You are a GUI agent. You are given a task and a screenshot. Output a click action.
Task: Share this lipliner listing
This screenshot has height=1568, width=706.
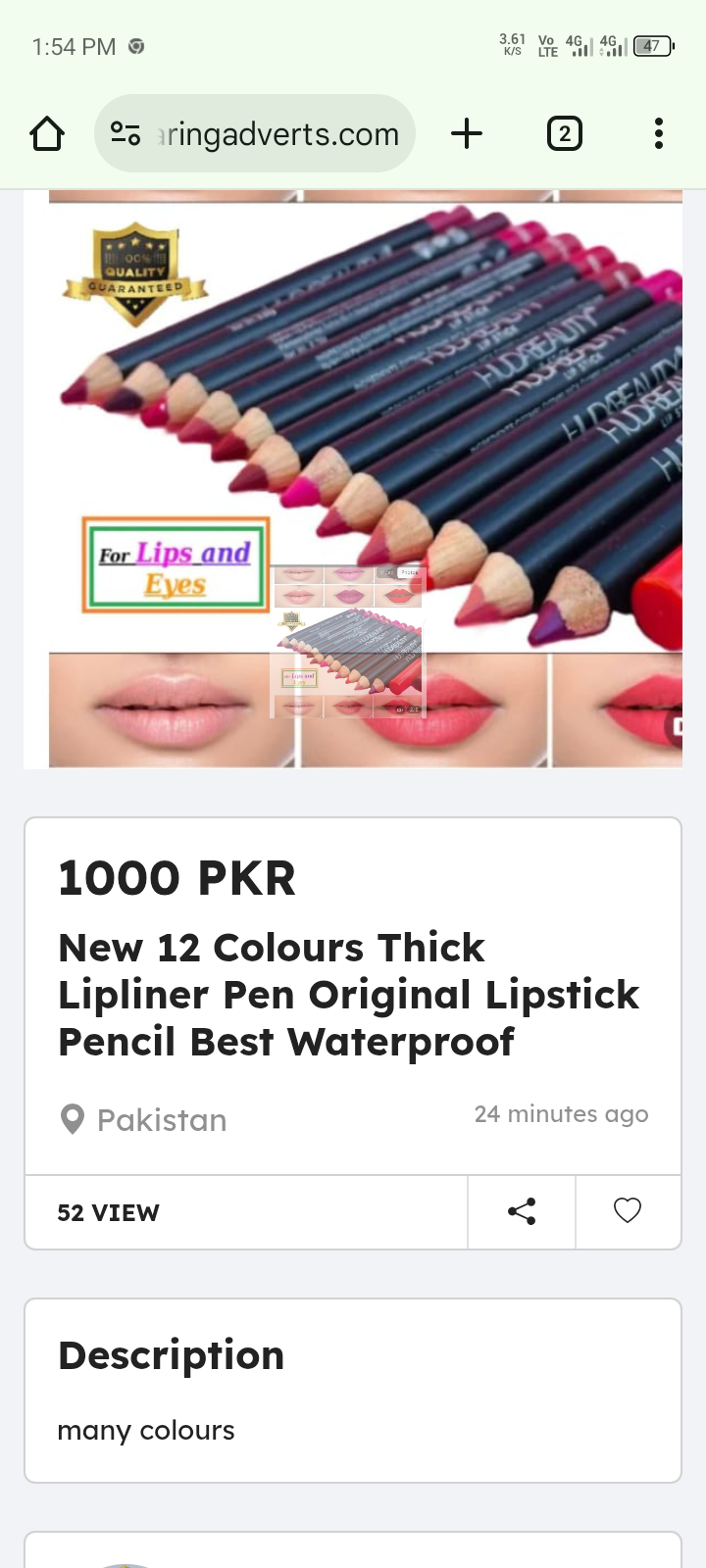[522, 1211]
